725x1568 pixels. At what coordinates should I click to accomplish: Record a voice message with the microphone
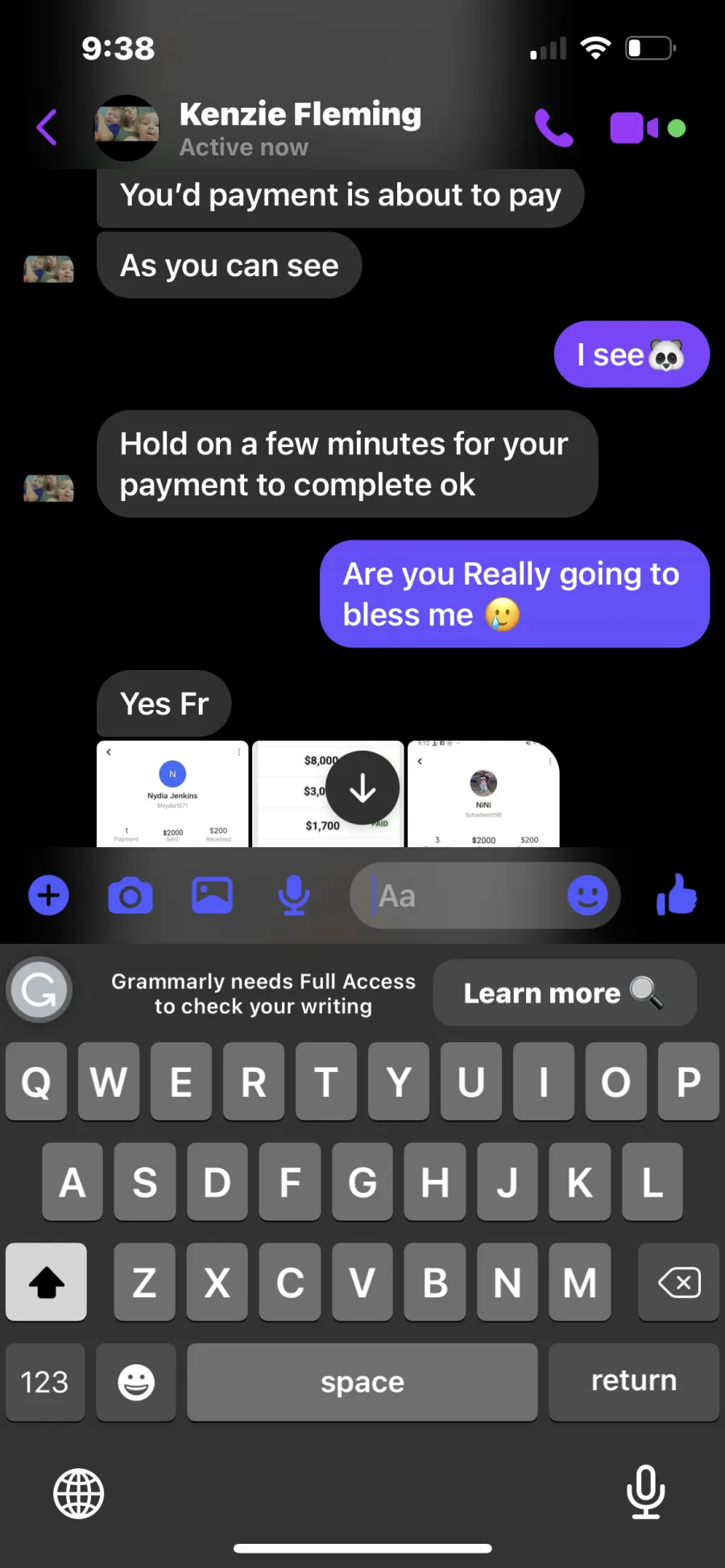294,896
